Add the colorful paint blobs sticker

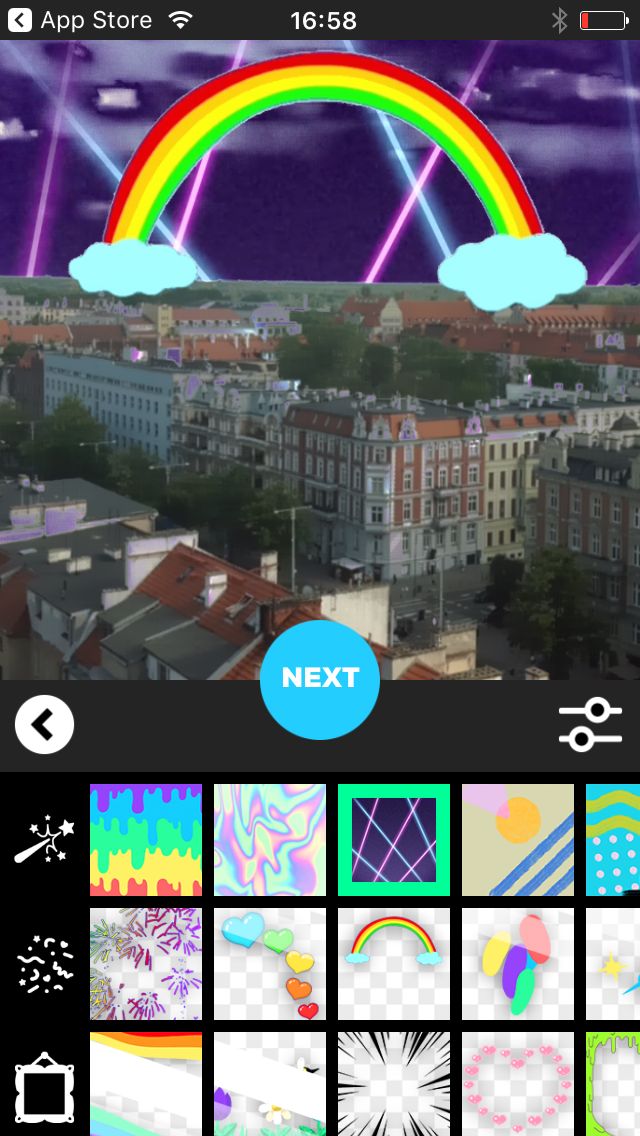tap(518, 964)
